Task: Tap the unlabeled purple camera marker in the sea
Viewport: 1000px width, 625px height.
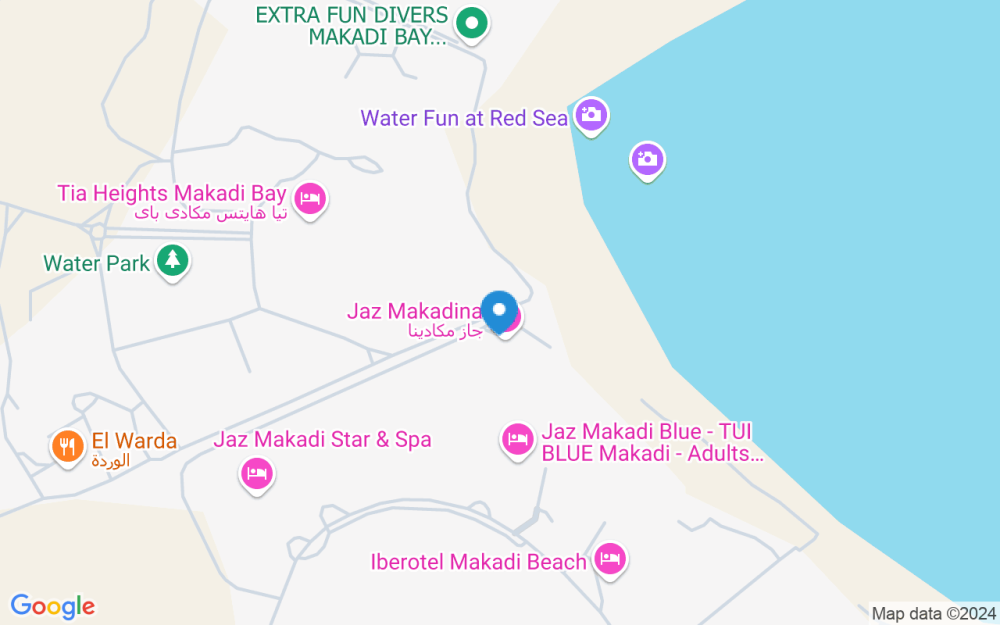Action: point(648,158)
